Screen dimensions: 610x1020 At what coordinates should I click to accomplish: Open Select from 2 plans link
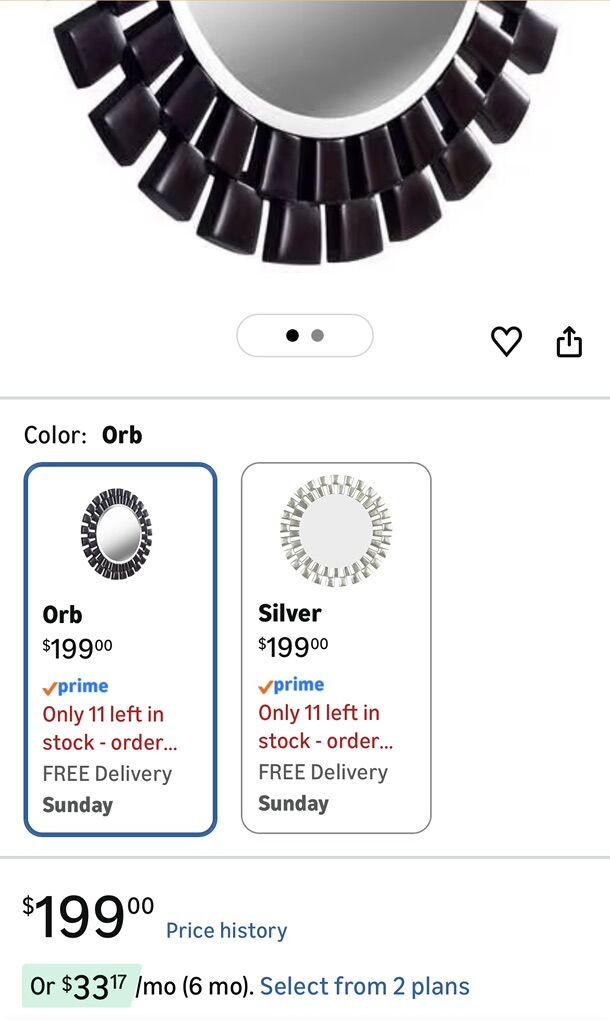click(364, 986)
